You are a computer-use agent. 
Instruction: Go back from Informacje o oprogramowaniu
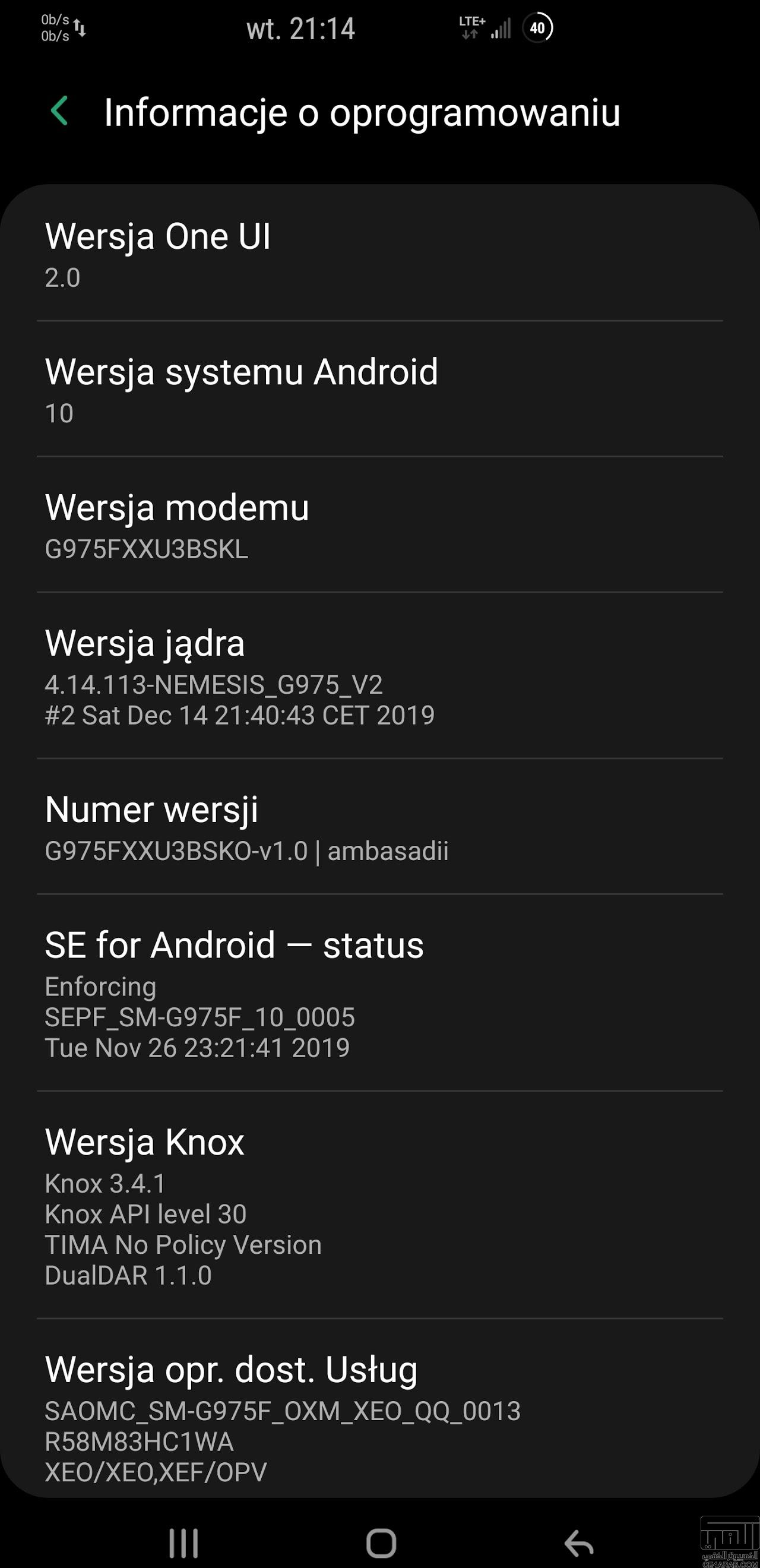[x=59, y=112]
